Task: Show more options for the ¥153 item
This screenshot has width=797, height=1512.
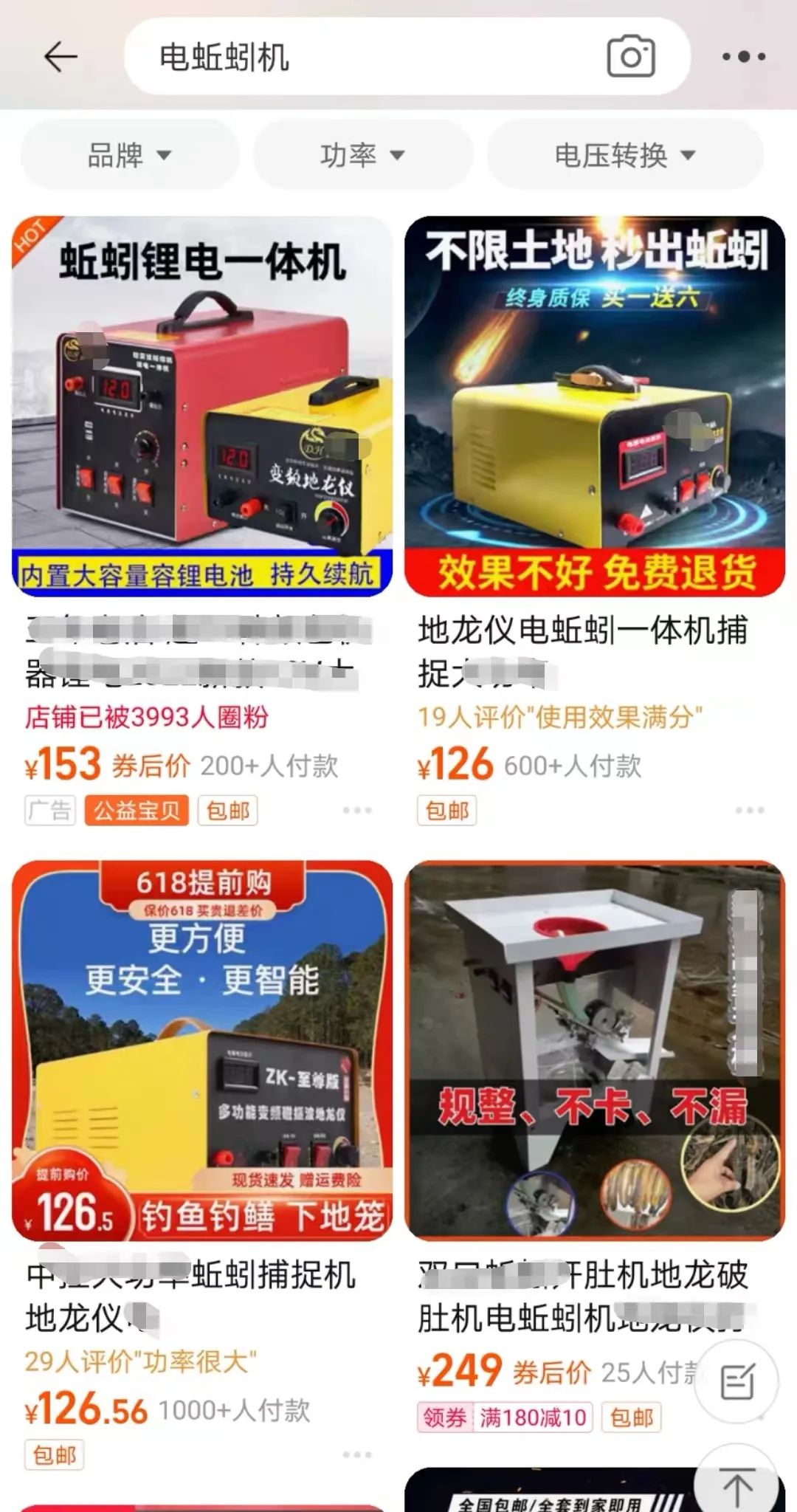Action: [x=357, y=811]
